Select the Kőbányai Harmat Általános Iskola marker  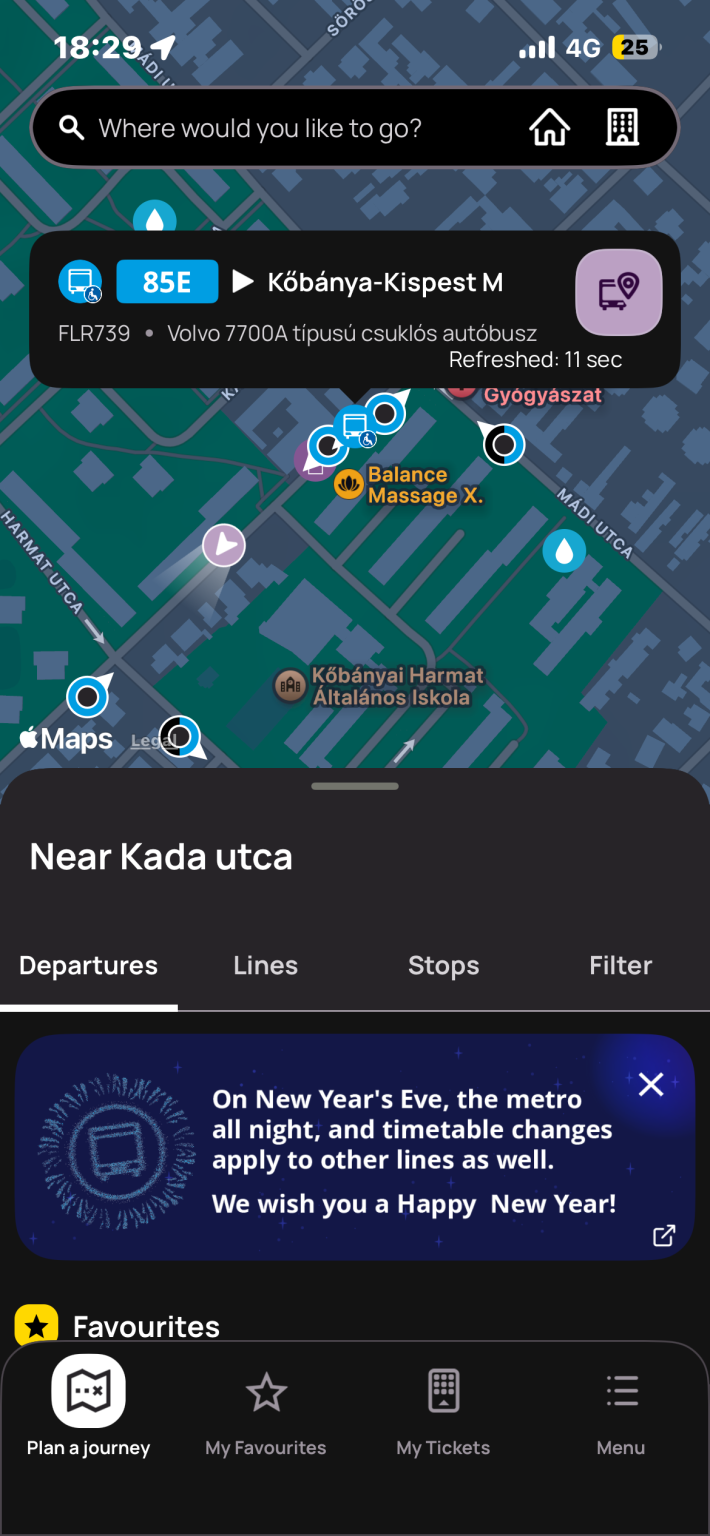coord(290,686)
